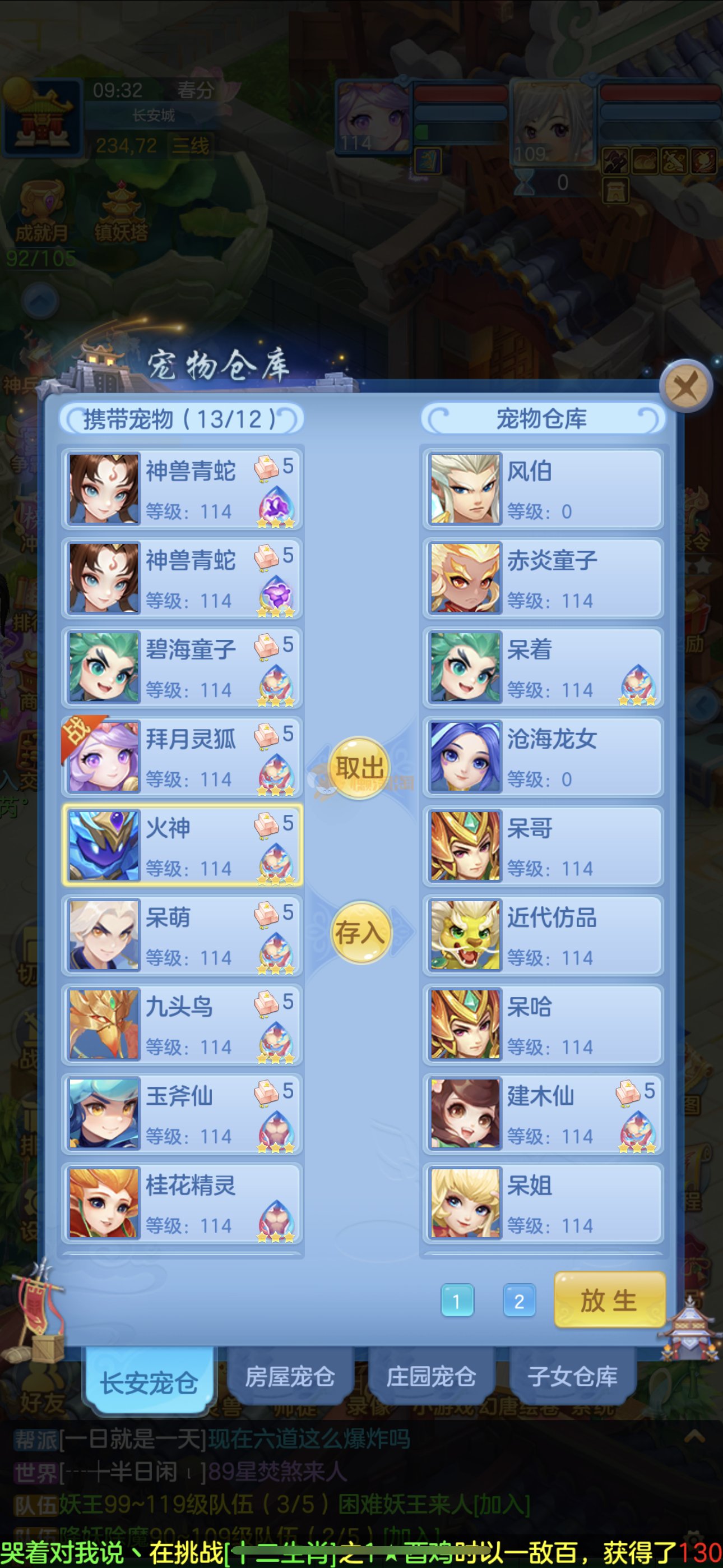Open the 子女仓库 tab
Viewport: 723px width, 1568px height.
[x=572, y=1377]
